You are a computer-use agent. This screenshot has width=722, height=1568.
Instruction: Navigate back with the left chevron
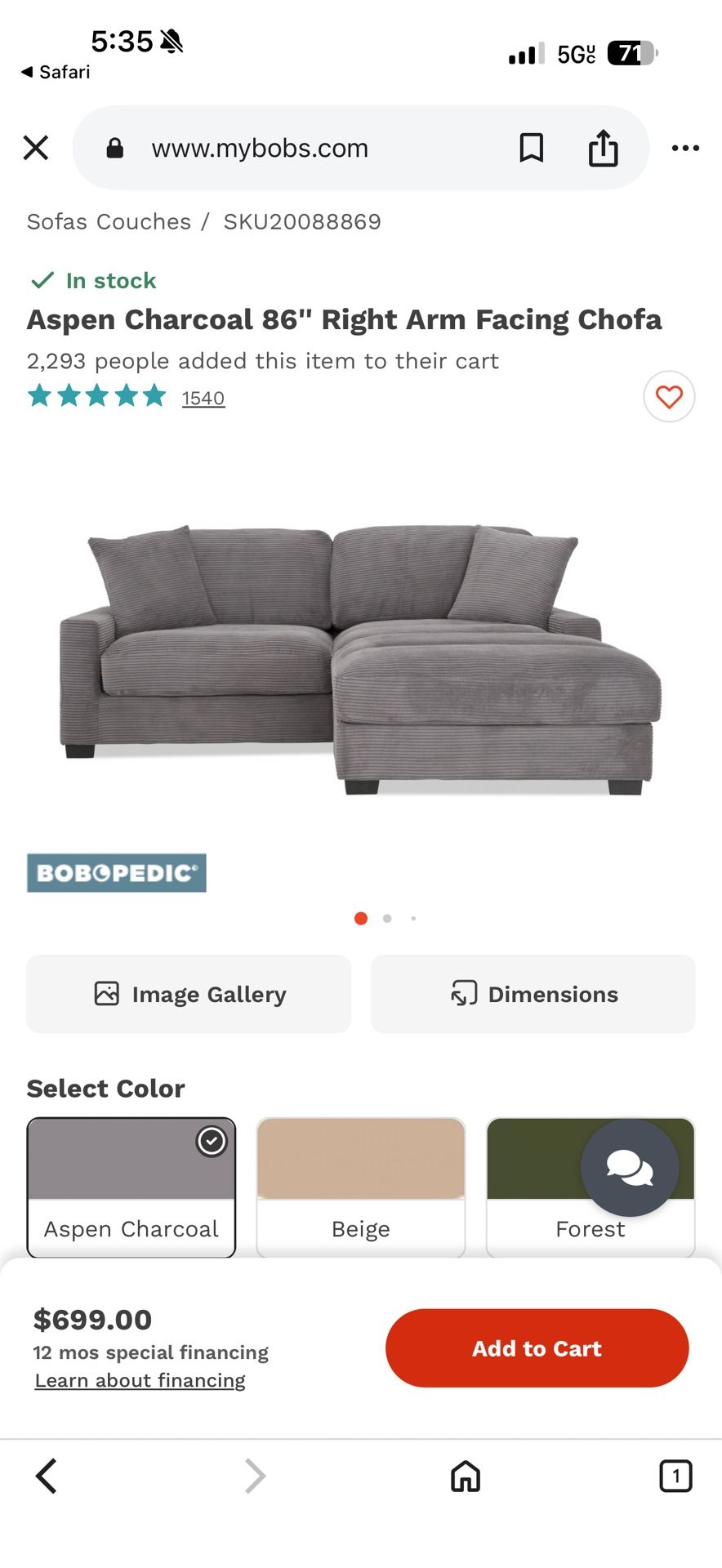pos(46,1477)
